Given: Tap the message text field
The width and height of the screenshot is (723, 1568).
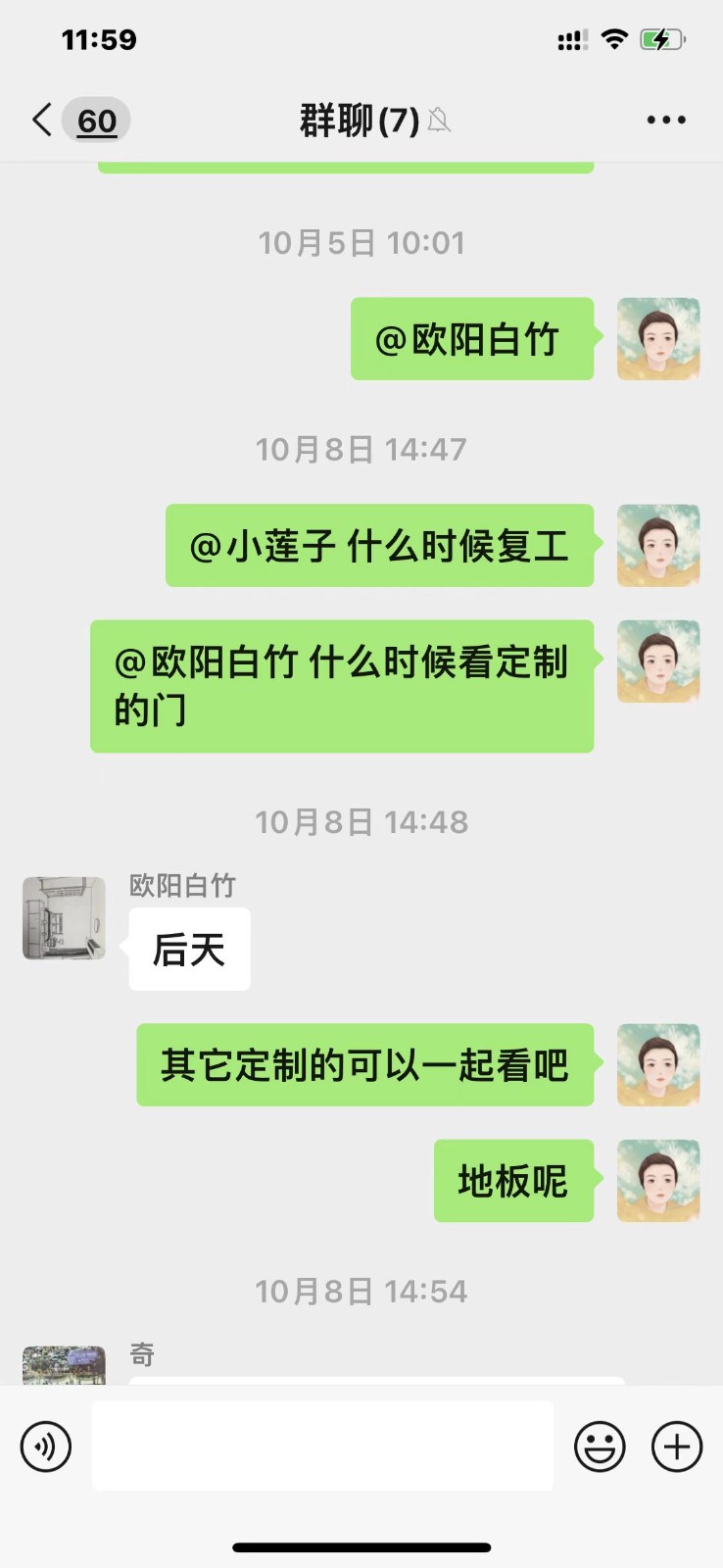Looking at the screenshot, I should (x=322, y=1446).
